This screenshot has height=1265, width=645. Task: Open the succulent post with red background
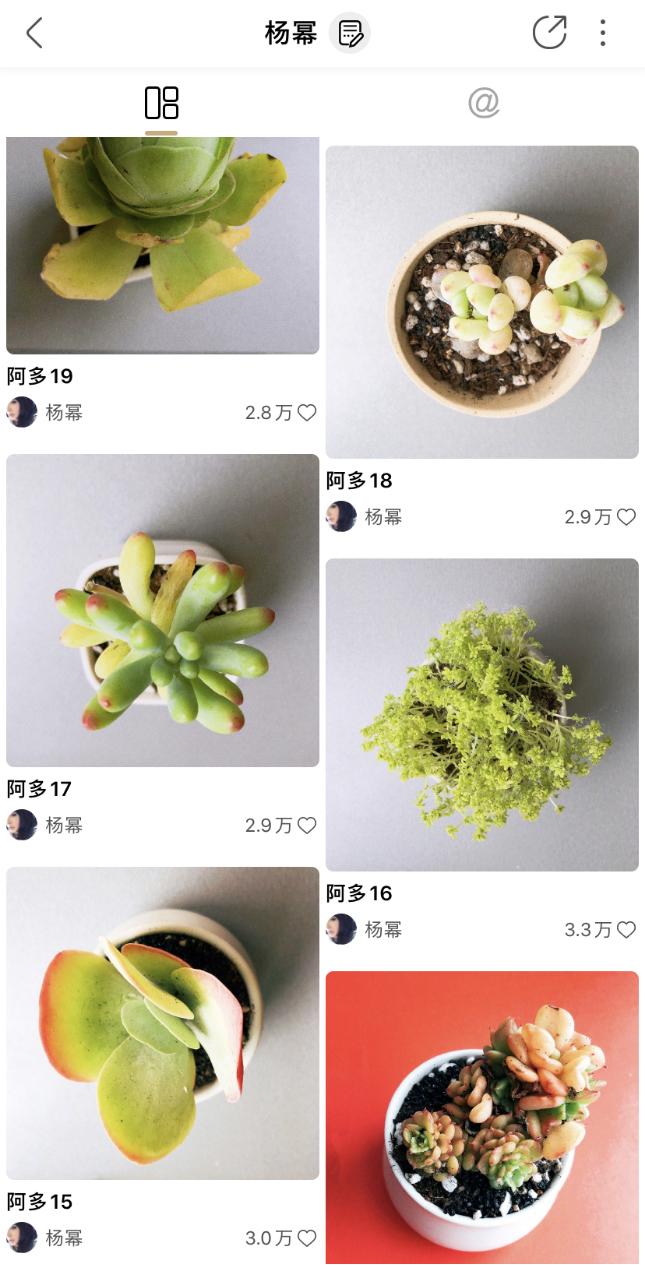click(x=482, y=1116)
